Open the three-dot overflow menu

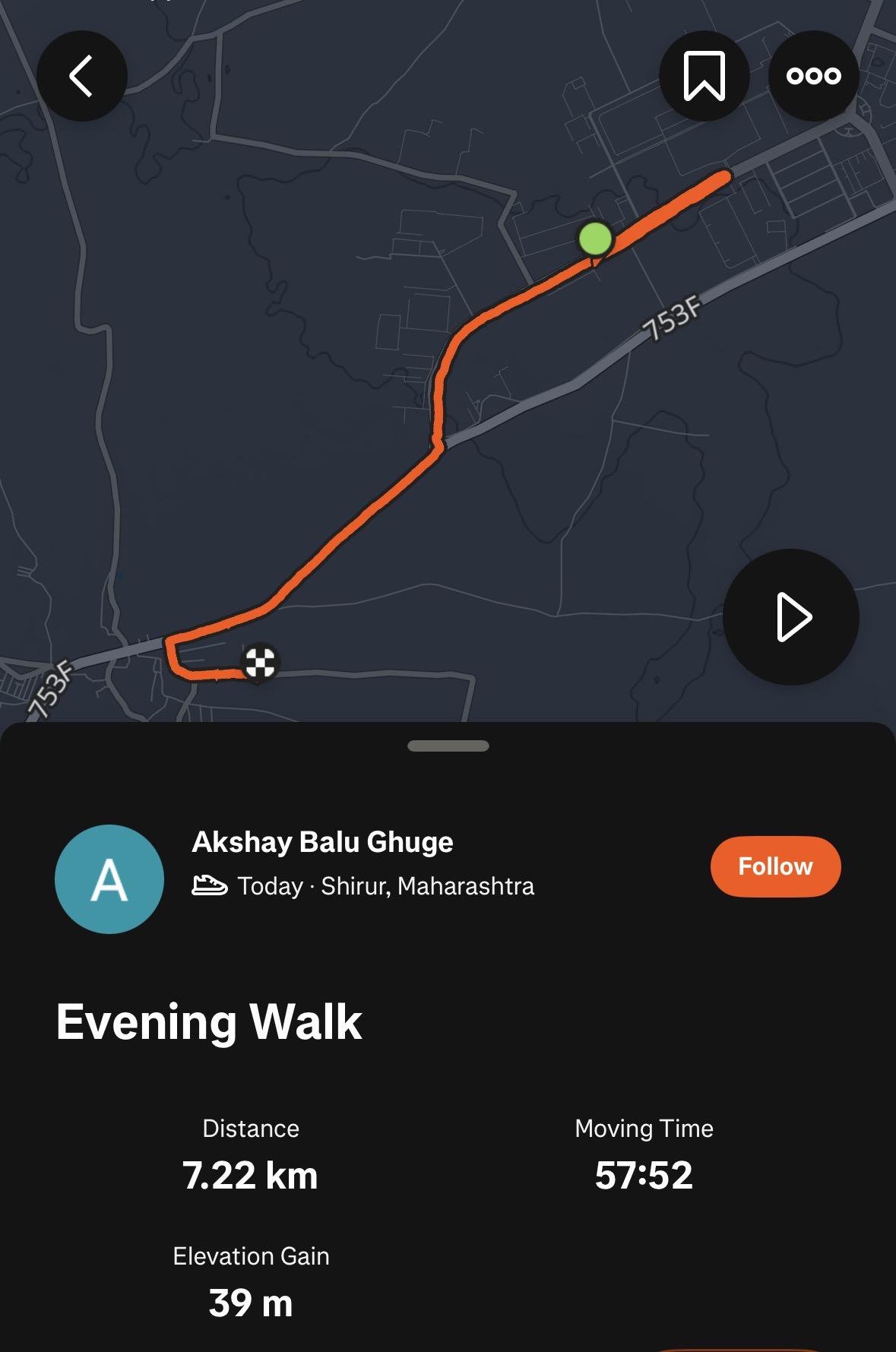point(813,76)
